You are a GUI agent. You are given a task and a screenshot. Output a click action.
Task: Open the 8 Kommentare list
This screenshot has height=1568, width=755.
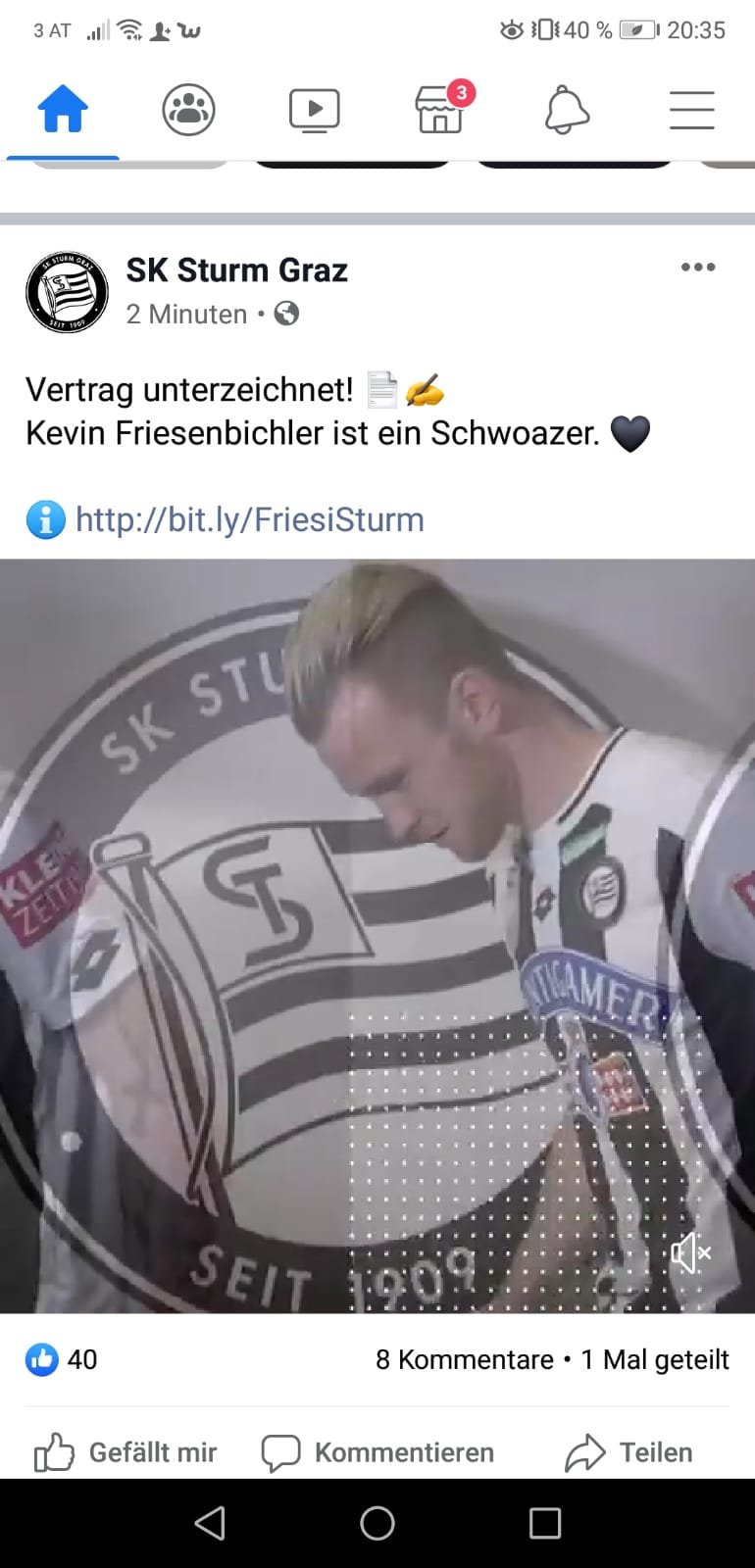464,1359
